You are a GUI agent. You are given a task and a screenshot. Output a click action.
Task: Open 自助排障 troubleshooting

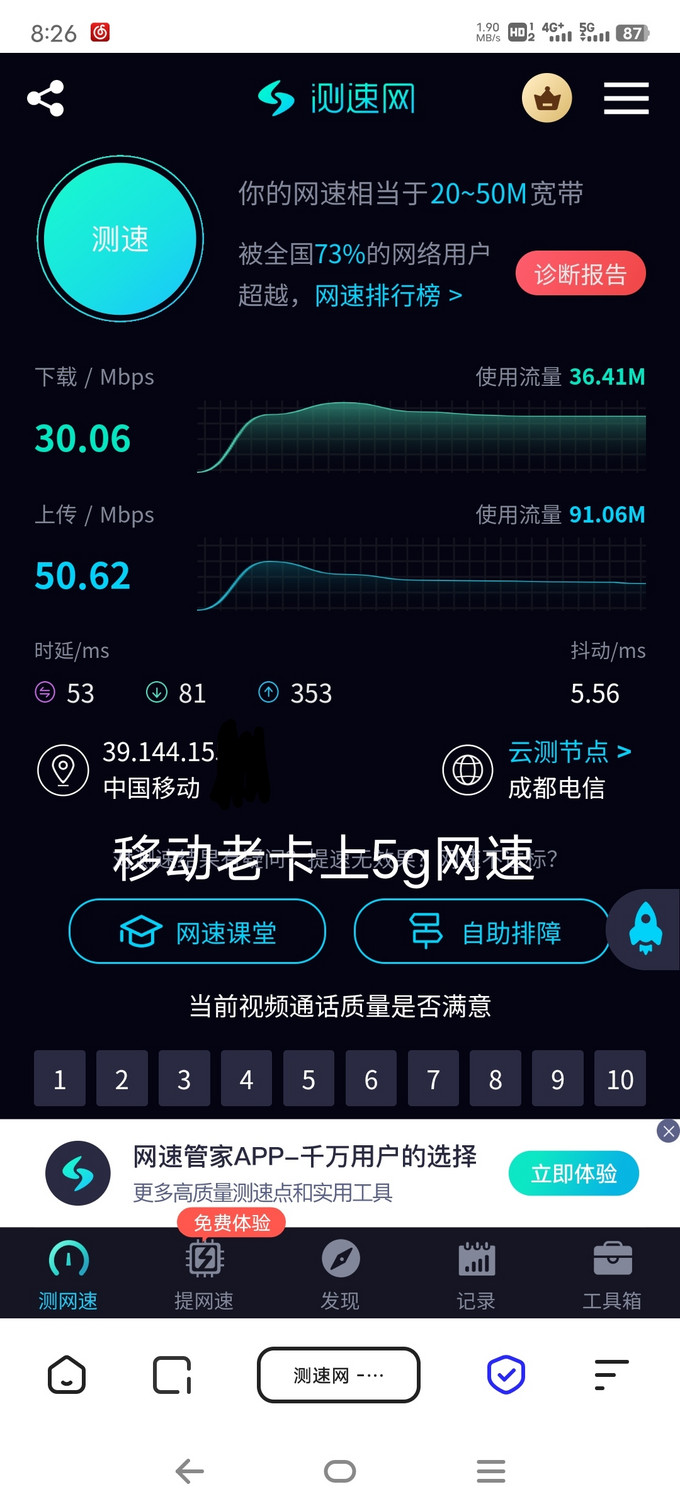click(x=481, y=932)
